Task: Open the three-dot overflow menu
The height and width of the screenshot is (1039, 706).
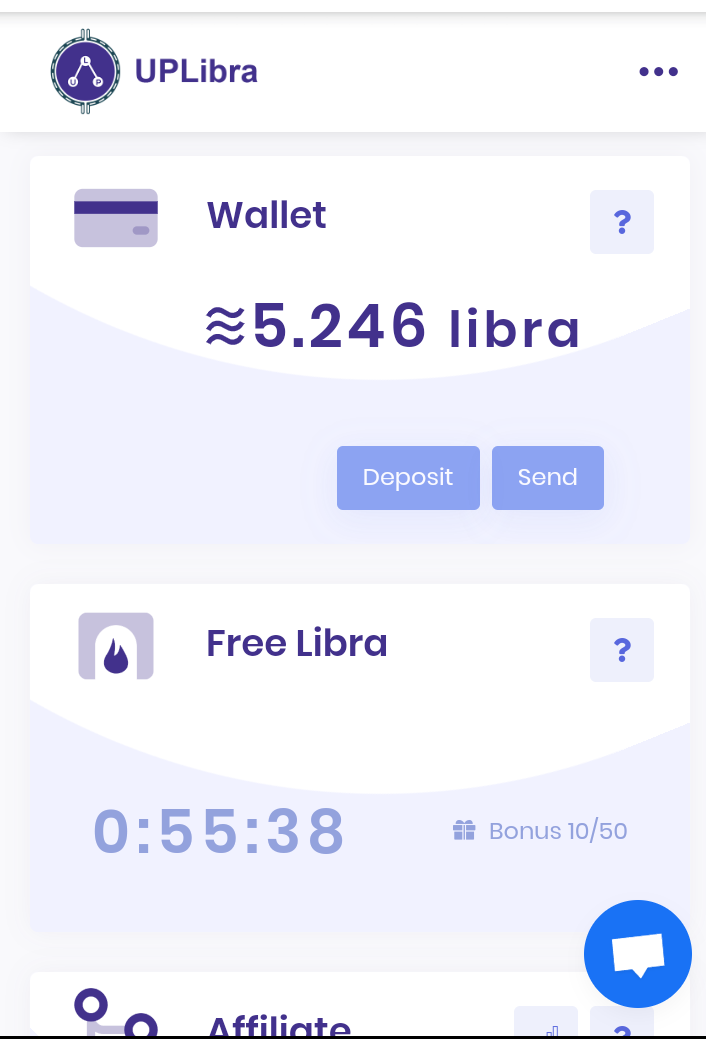Action: pos(658,72)
